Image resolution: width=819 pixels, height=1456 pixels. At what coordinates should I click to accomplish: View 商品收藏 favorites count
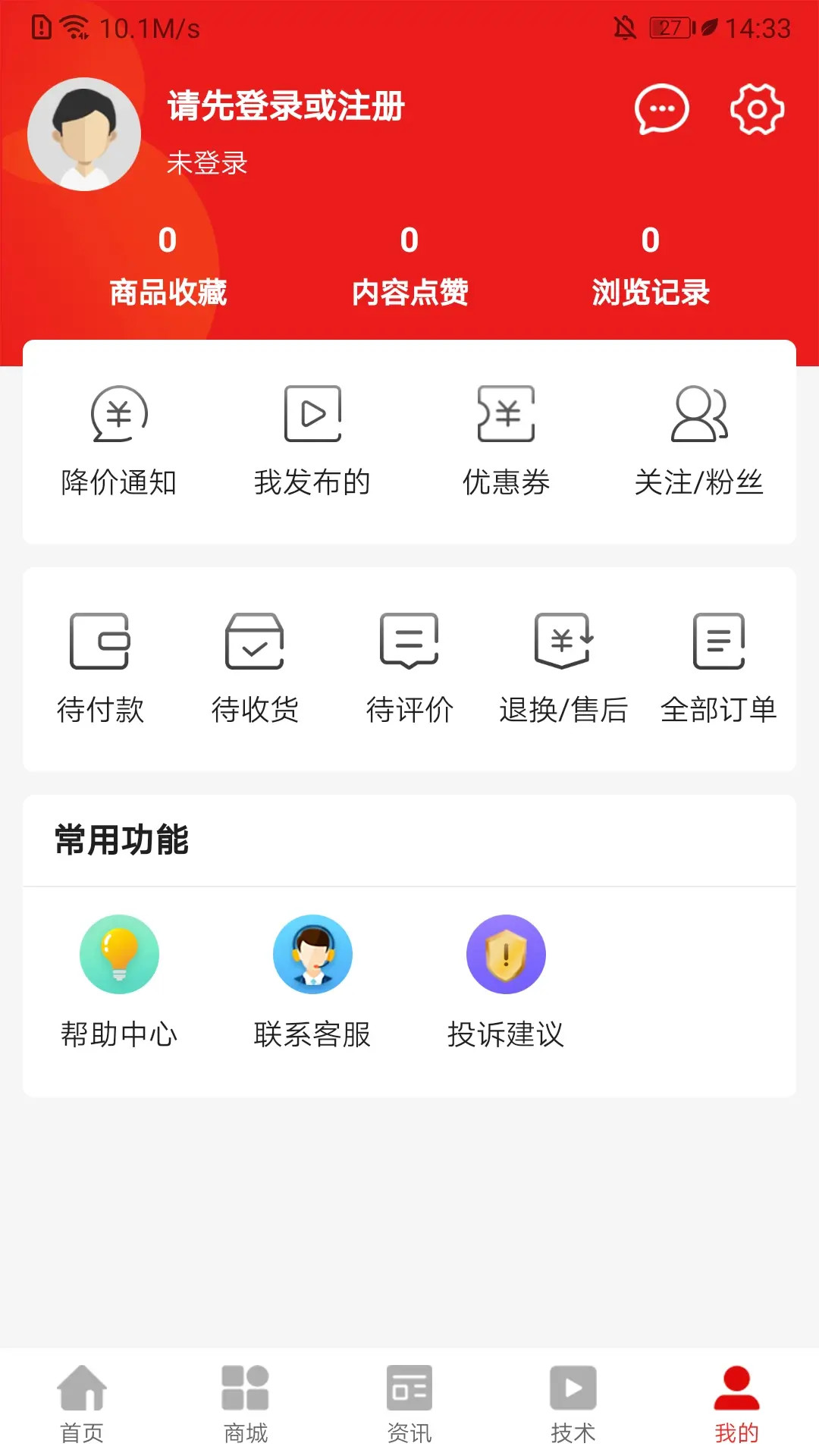pyautogui.click(x=167, y=265)
